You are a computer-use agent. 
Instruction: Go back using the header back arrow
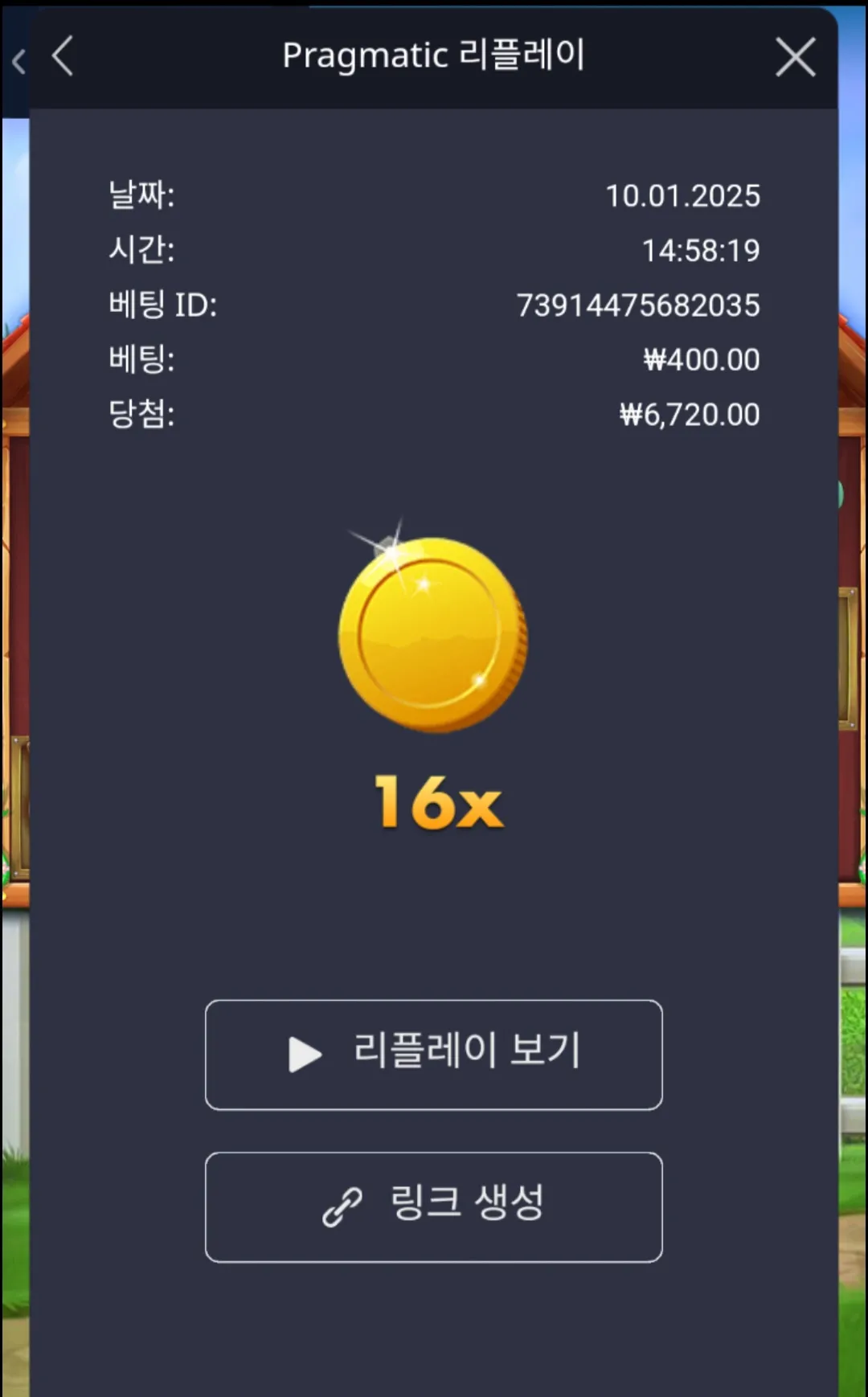coord(63,56)
